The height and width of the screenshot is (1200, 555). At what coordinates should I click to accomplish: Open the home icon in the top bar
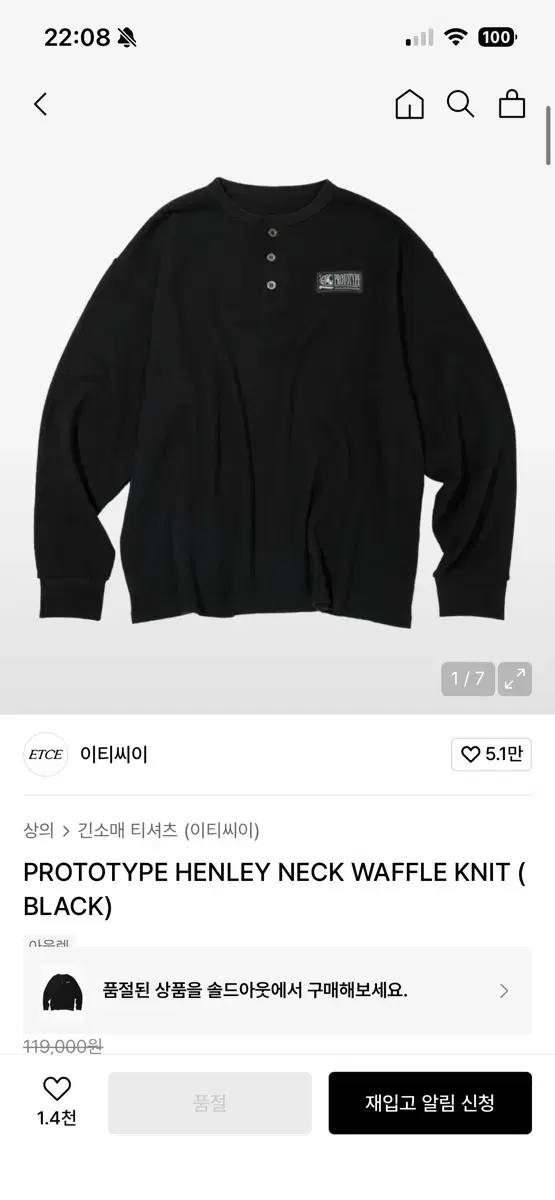pyautogui.click(x=410, y=104)
